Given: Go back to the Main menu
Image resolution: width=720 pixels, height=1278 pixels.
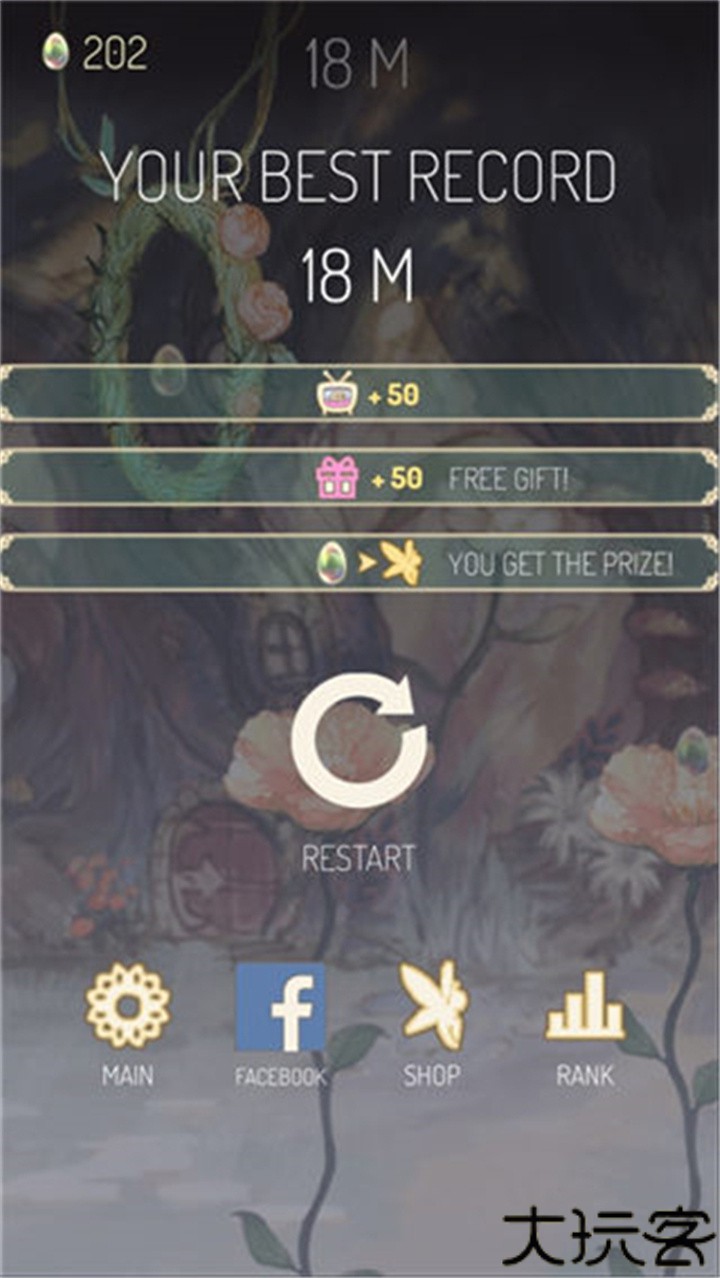Looking at the screenshot, I should 127,1008.
